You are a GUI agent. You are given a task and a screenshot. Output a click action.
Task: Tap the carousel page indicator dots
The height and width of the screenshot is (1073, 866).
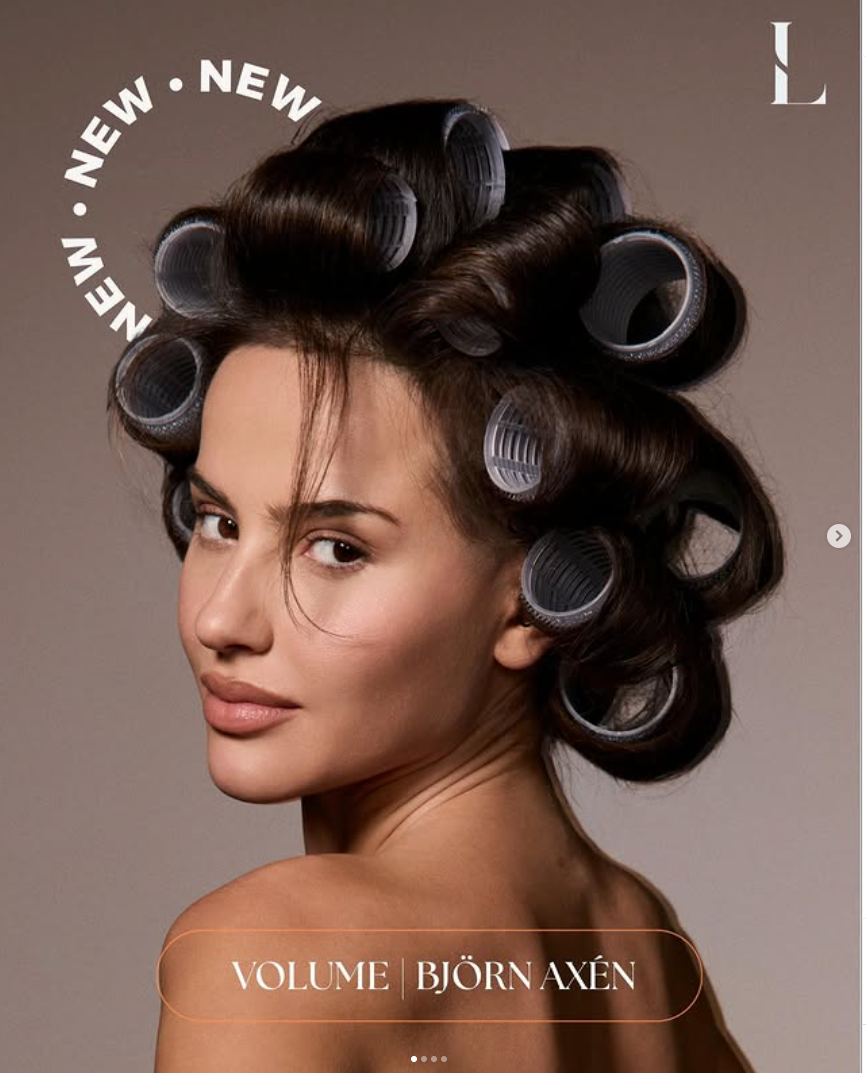[429, 1058]
